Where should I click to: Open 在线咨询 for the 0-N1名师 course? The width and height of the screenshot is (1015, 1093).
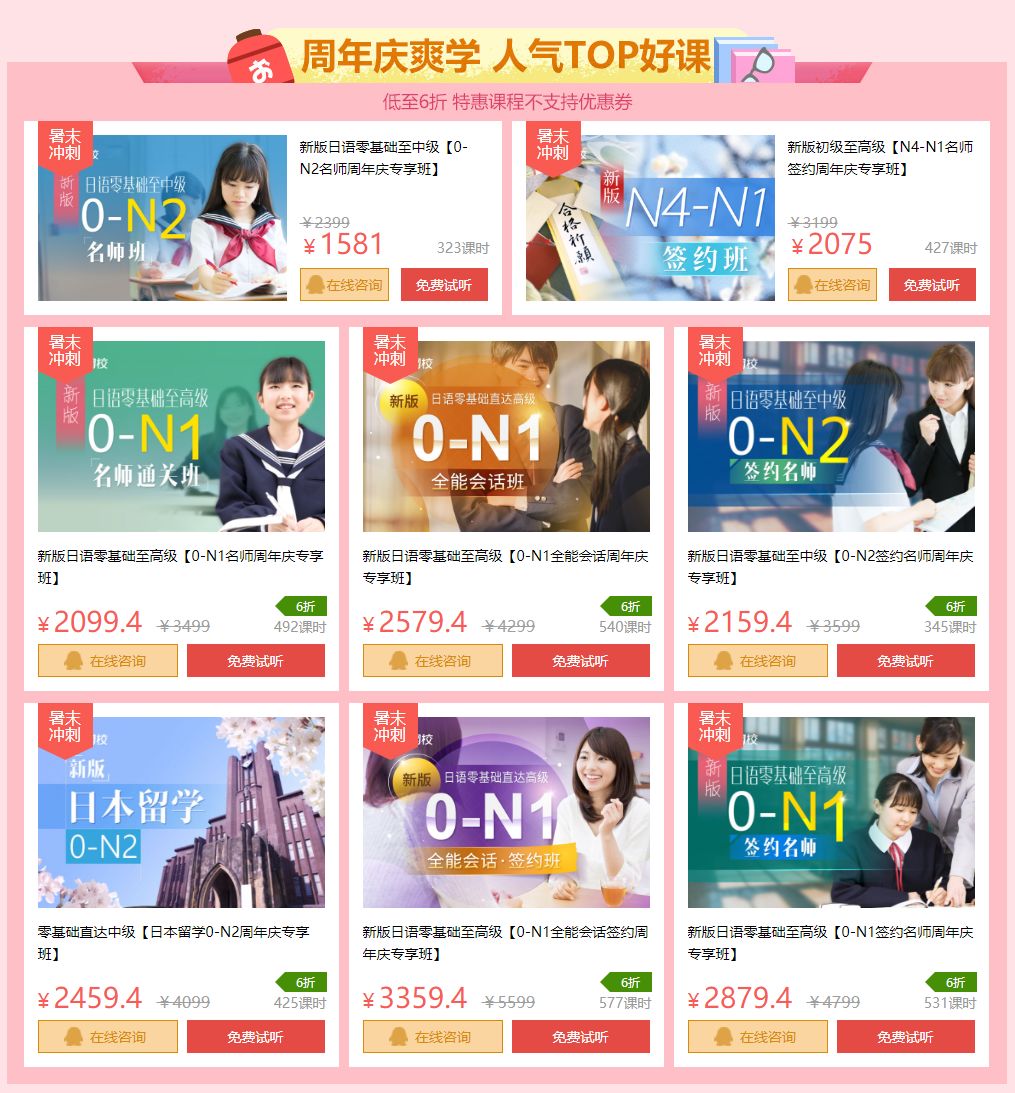click(108, 661)
